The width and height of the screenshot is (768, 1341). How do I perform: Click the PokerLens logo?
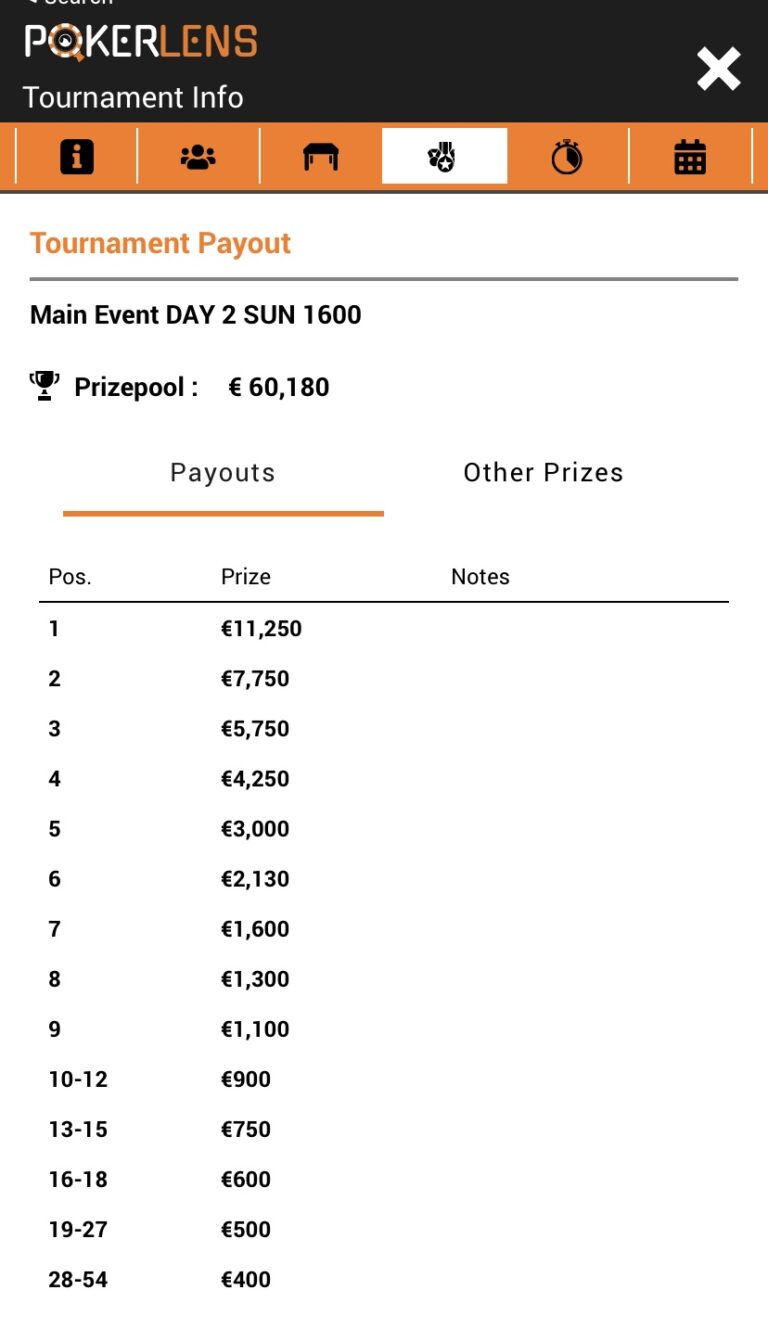(x=140, y=43)
